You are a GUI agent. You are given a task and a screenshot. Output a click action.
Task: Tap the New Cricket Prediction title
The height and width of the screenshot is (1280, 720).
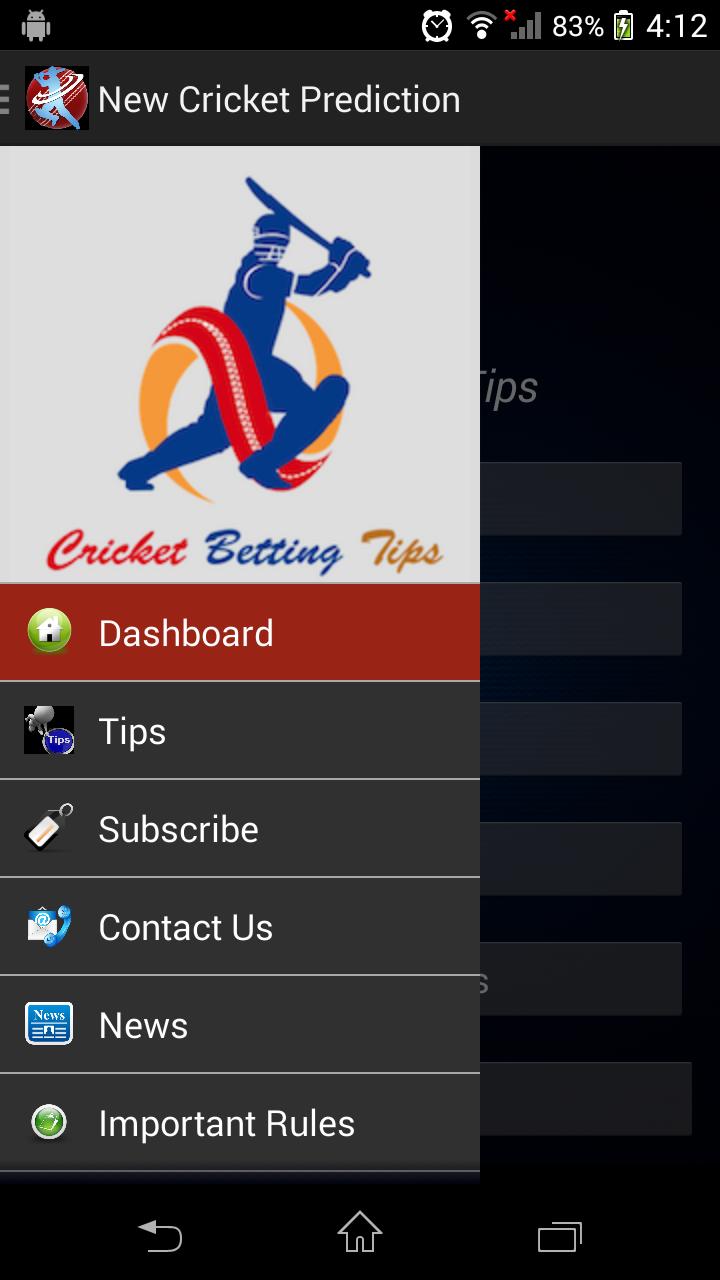pos(278,98)
